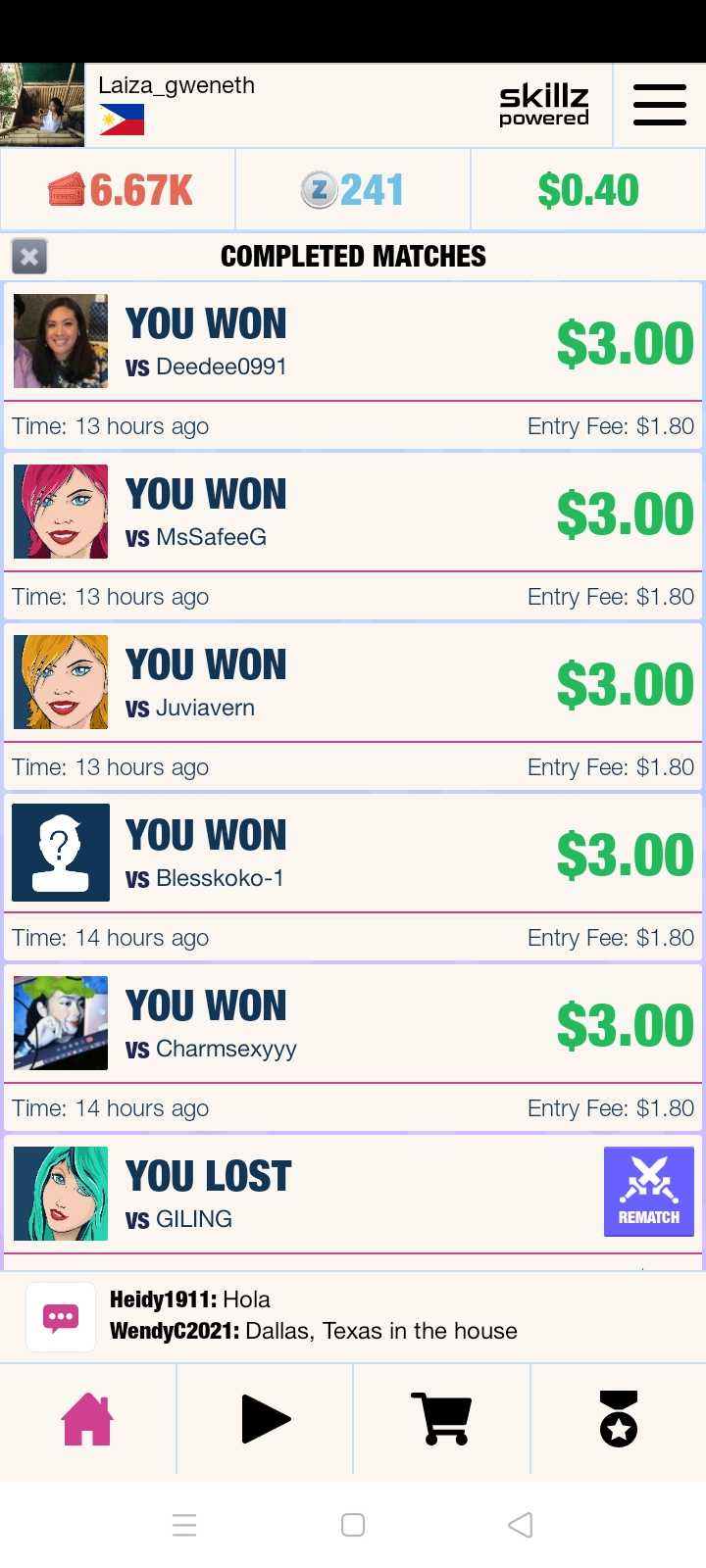Tap the system back button
The image size is (706, 1568).
521,1525
